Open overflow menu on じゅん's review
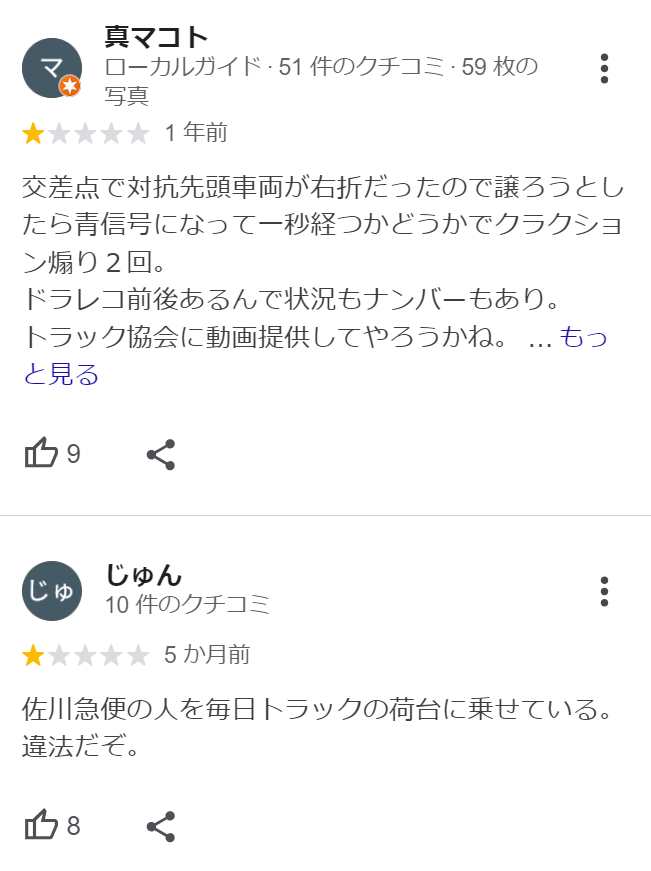This screenshot has height=871, width=651. tap(604, 591)
